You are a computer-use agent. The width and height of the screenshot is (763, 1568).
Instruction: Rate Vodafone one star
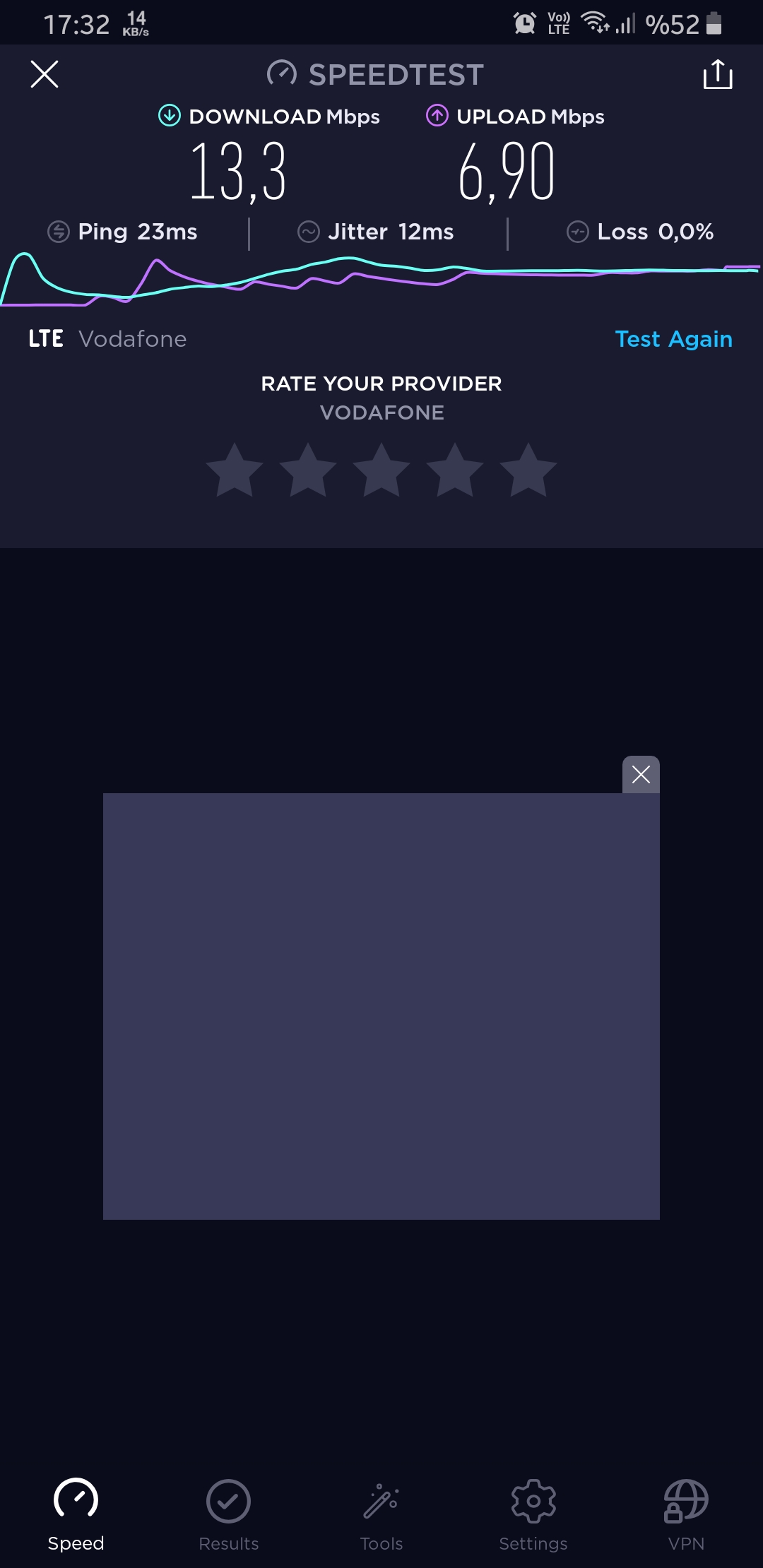tap(235, 470)
